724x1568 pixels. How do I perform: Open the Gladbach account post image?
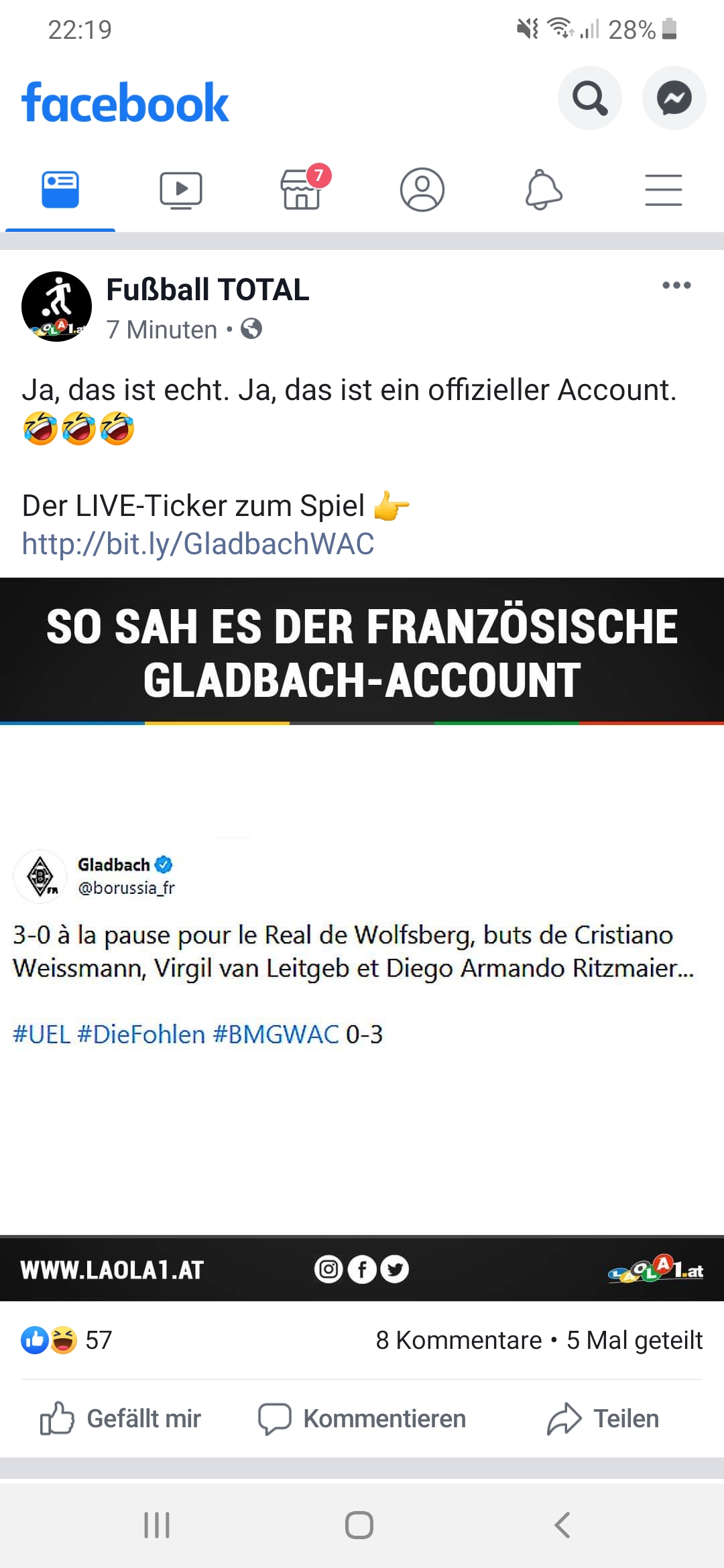pos(362,939)
